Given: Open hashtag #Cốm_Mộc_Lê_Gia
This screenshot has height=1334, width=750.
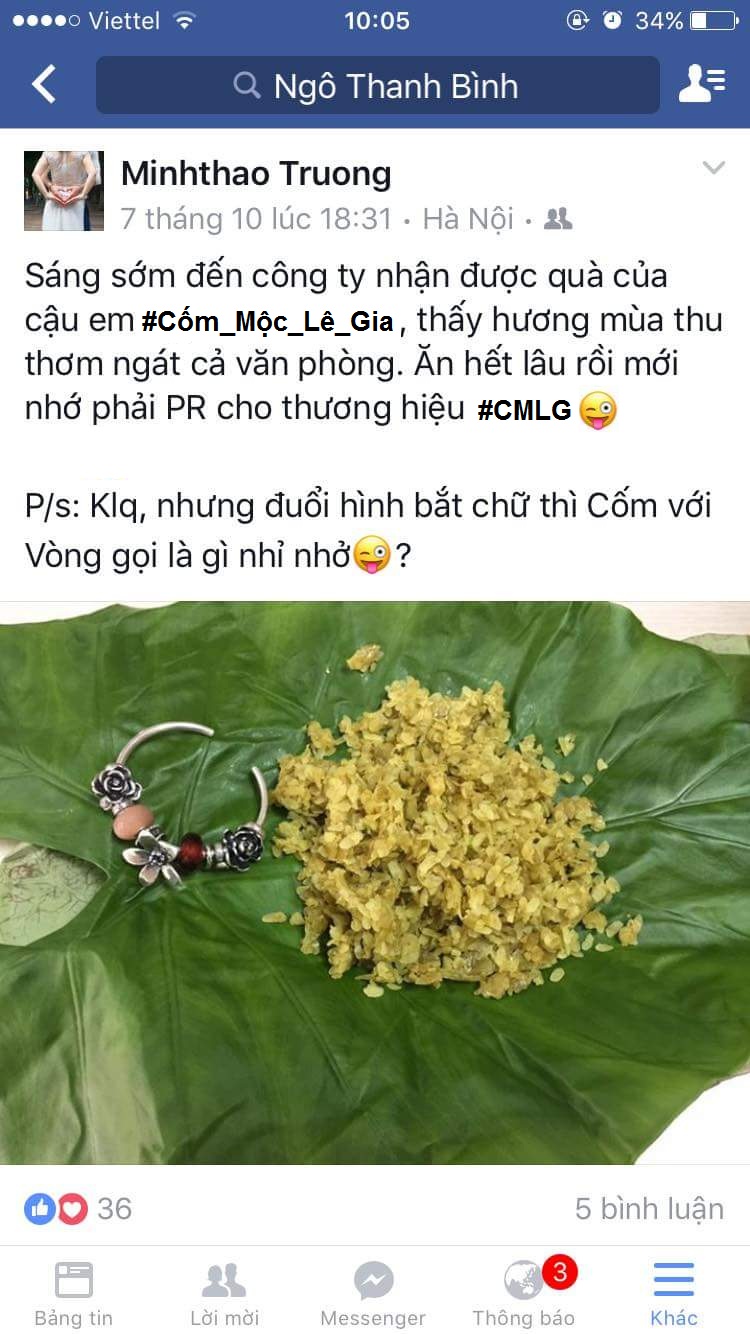Looking at the screenshot, I should [x=267, y=321].
